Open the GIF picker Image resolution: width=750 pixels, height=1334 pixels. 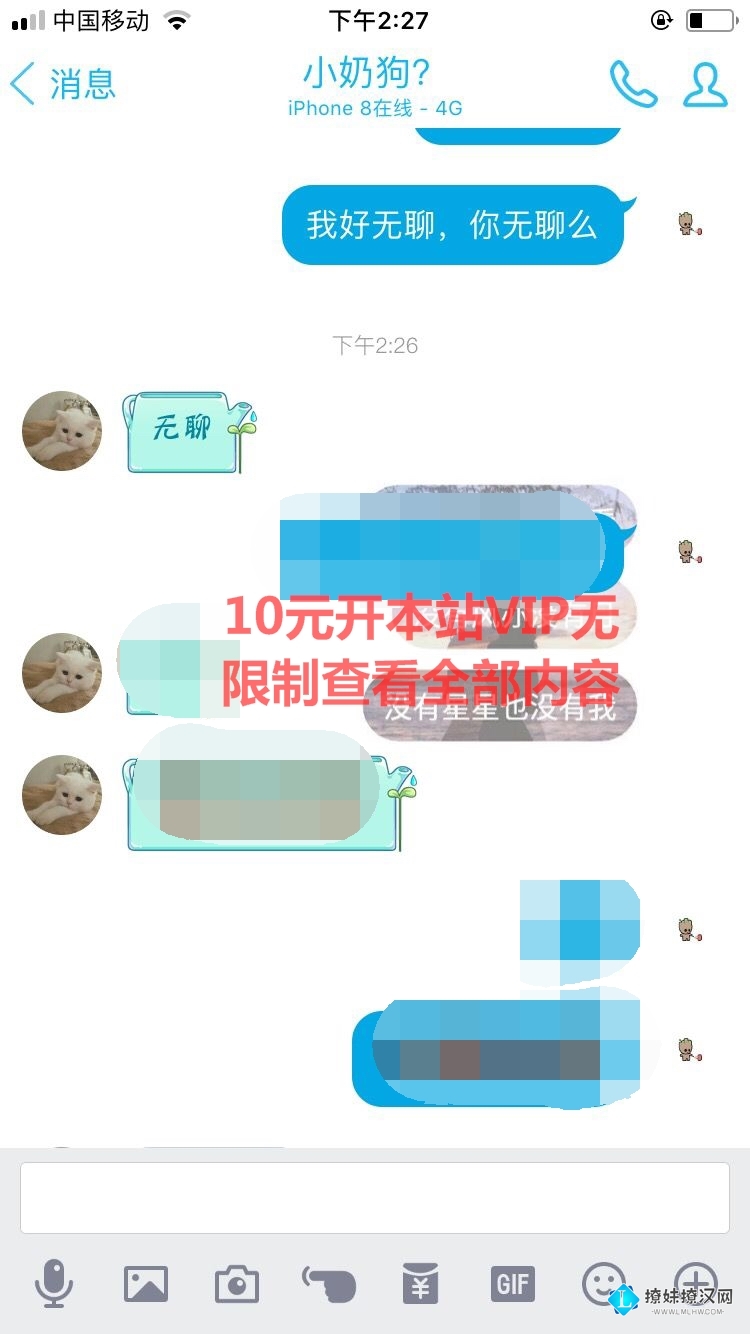pyautogui.click(x=513, y=1283)
